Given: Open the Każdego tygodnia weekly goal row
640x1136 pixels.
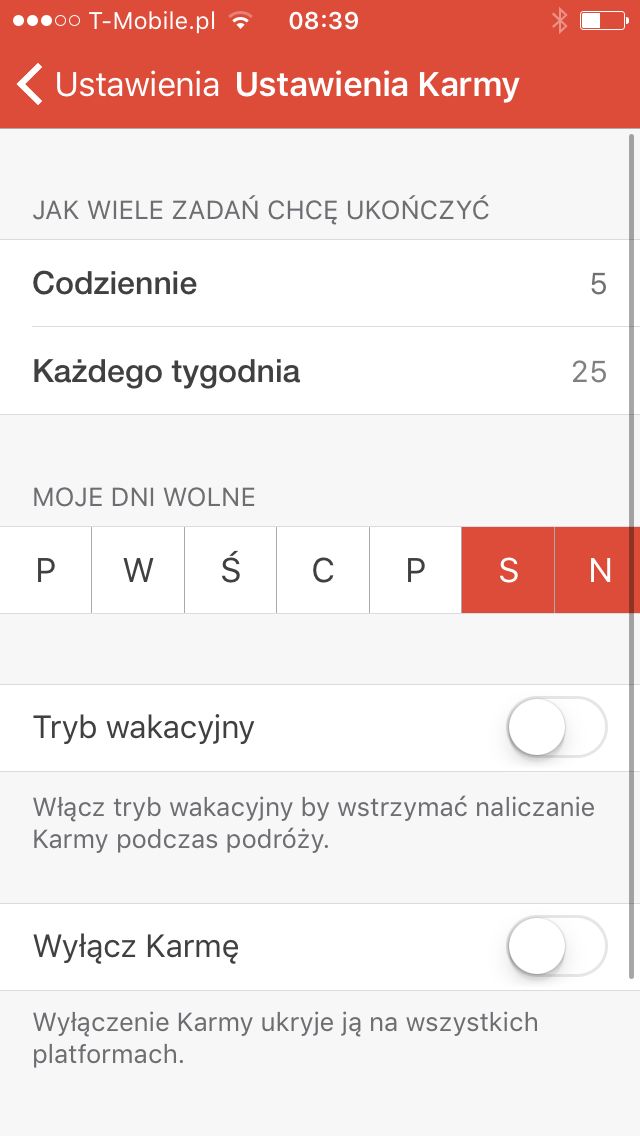Looking at the screenshot, I should pos(320,371).
